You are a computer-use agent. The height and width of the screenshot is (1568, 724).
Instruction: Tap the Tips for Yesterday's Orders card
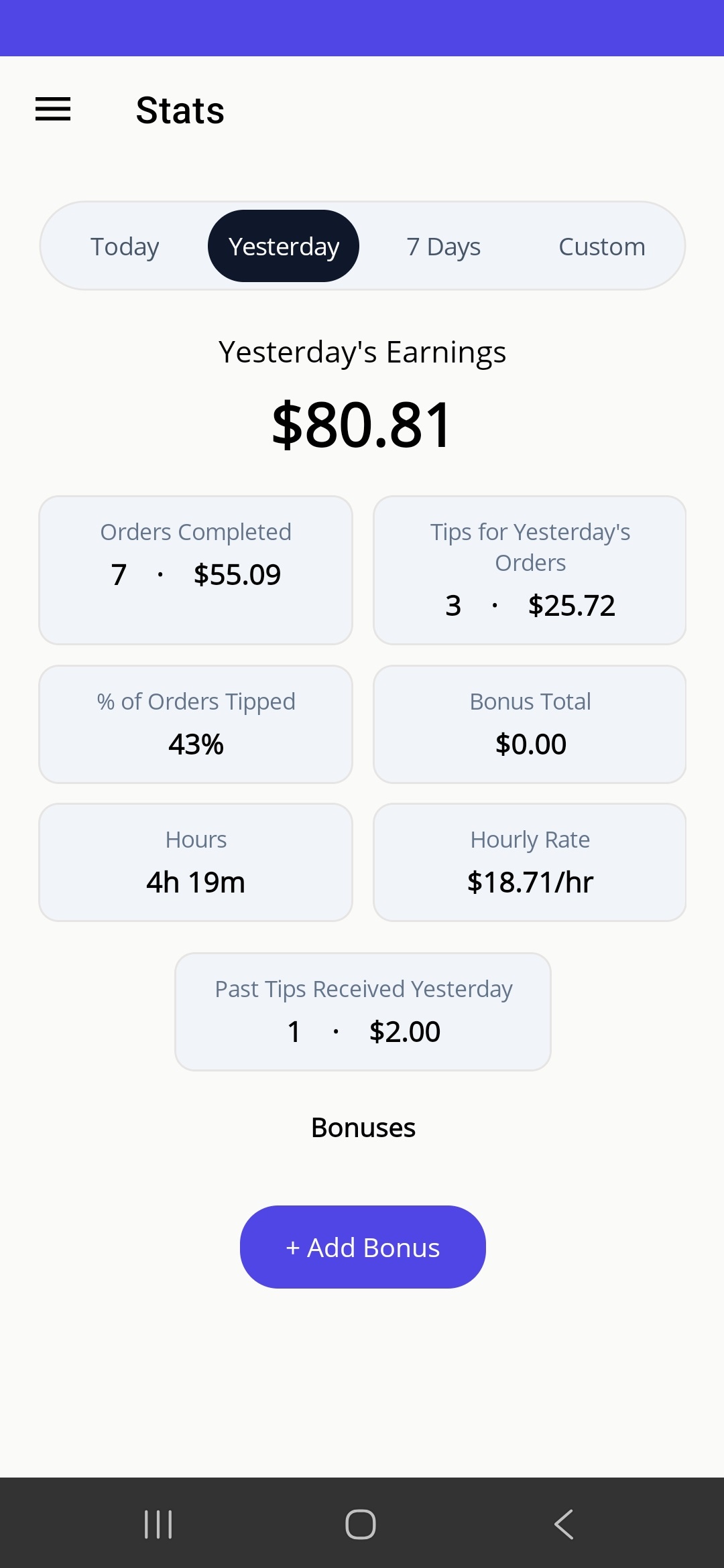point(530,570)
